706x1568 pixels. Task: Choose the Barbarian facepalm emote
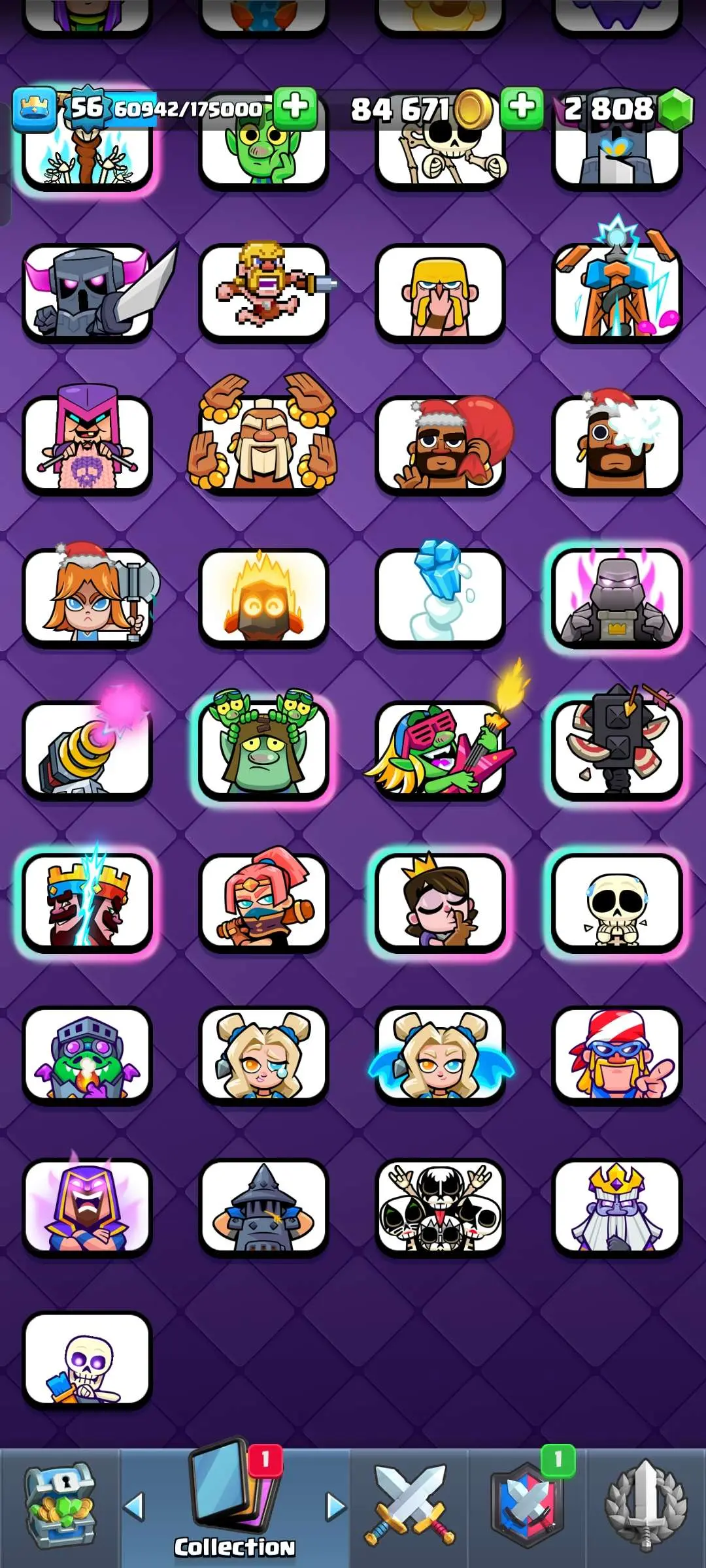pyautogui.click(x=440, y=292)
